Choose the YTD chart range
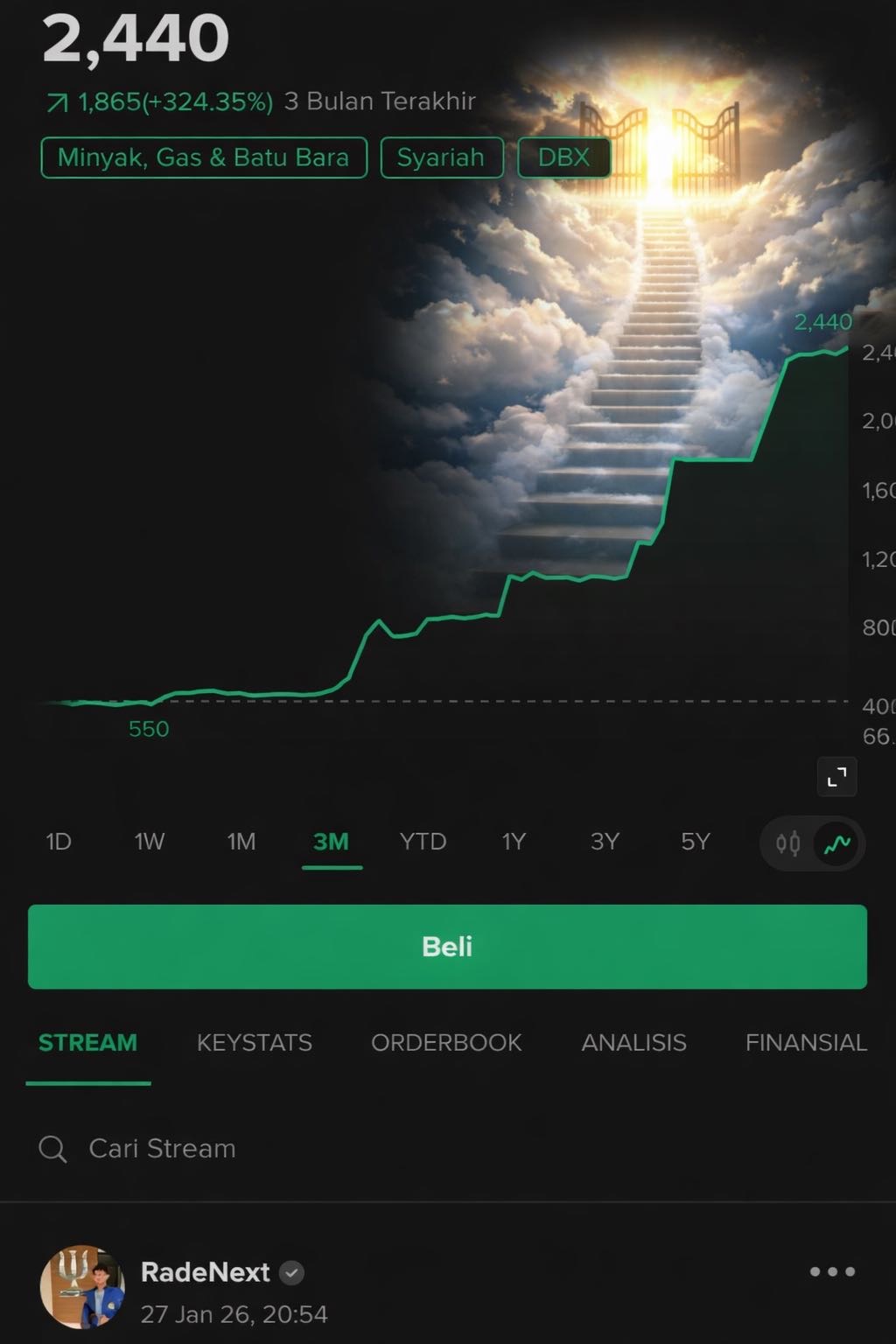Screen dimensions: 896x1344 (x=423, y=842)
